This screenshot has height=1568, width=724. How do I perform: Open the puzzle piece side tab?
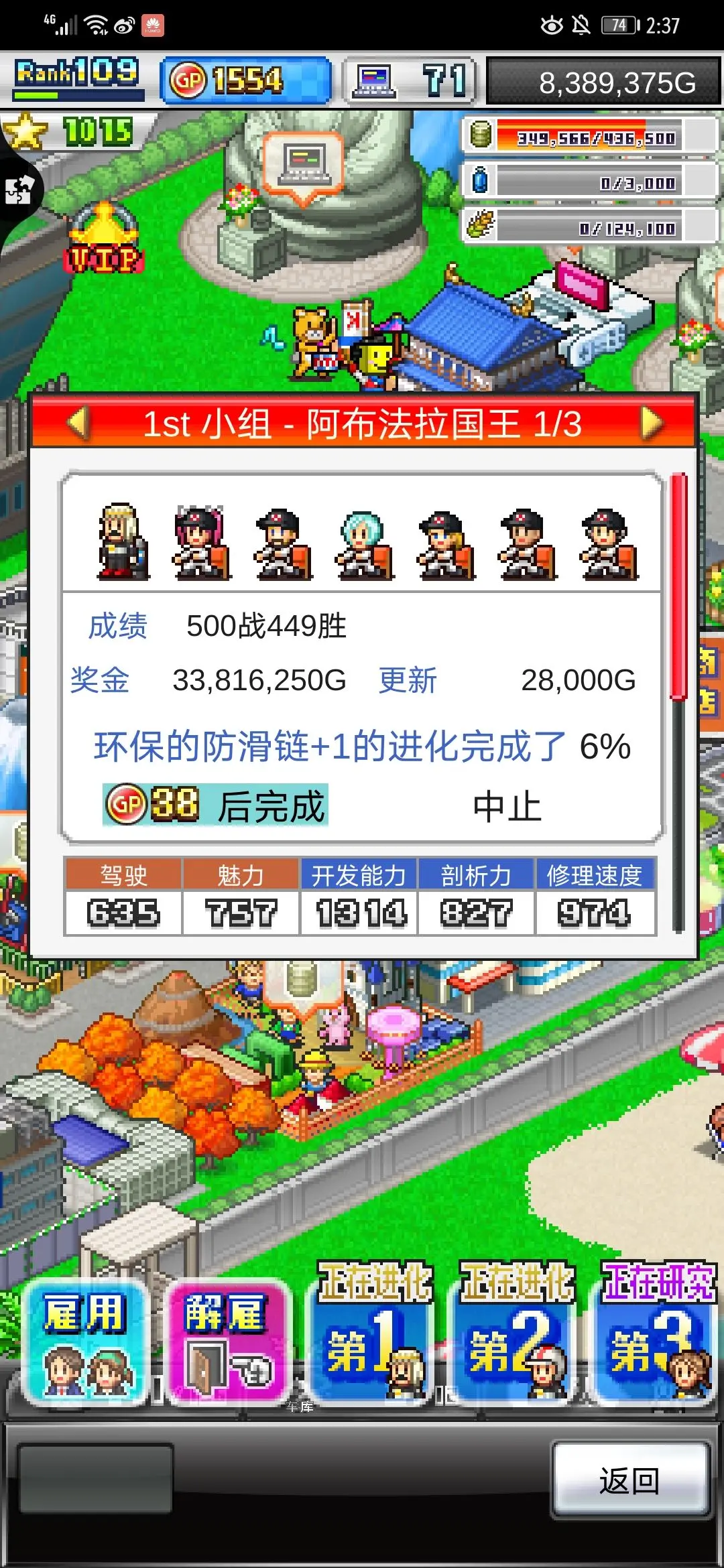coord(19,191)
